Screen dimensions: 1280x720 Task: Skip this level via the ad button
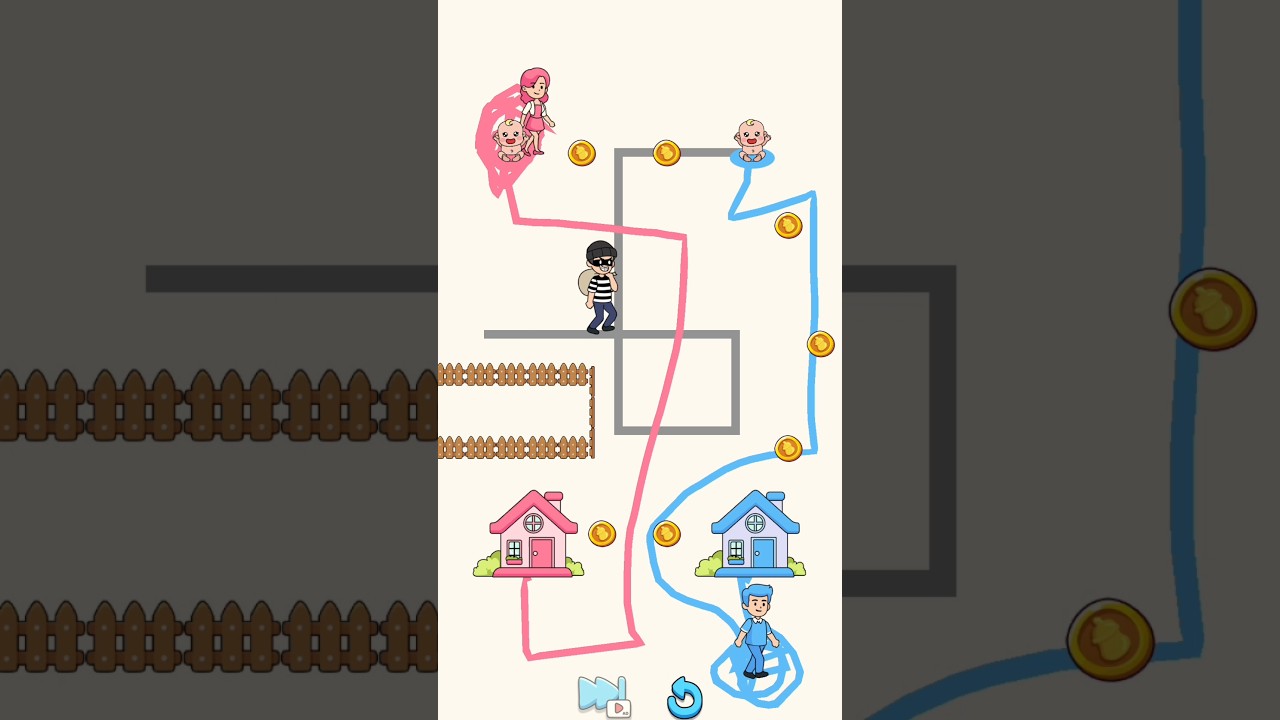point(603,695)
